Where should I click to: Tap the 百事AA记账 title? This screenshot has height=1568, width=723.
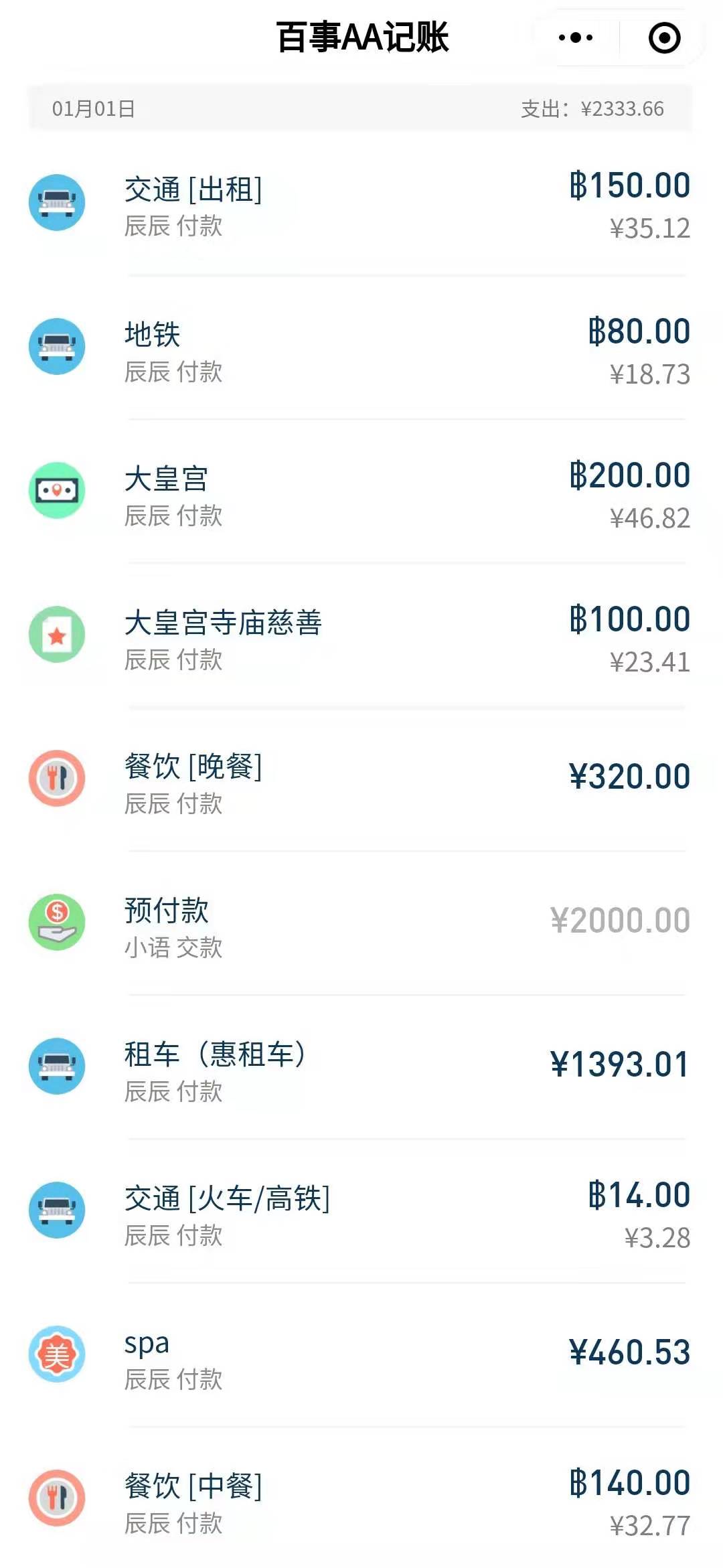click(x=361, y=38)
